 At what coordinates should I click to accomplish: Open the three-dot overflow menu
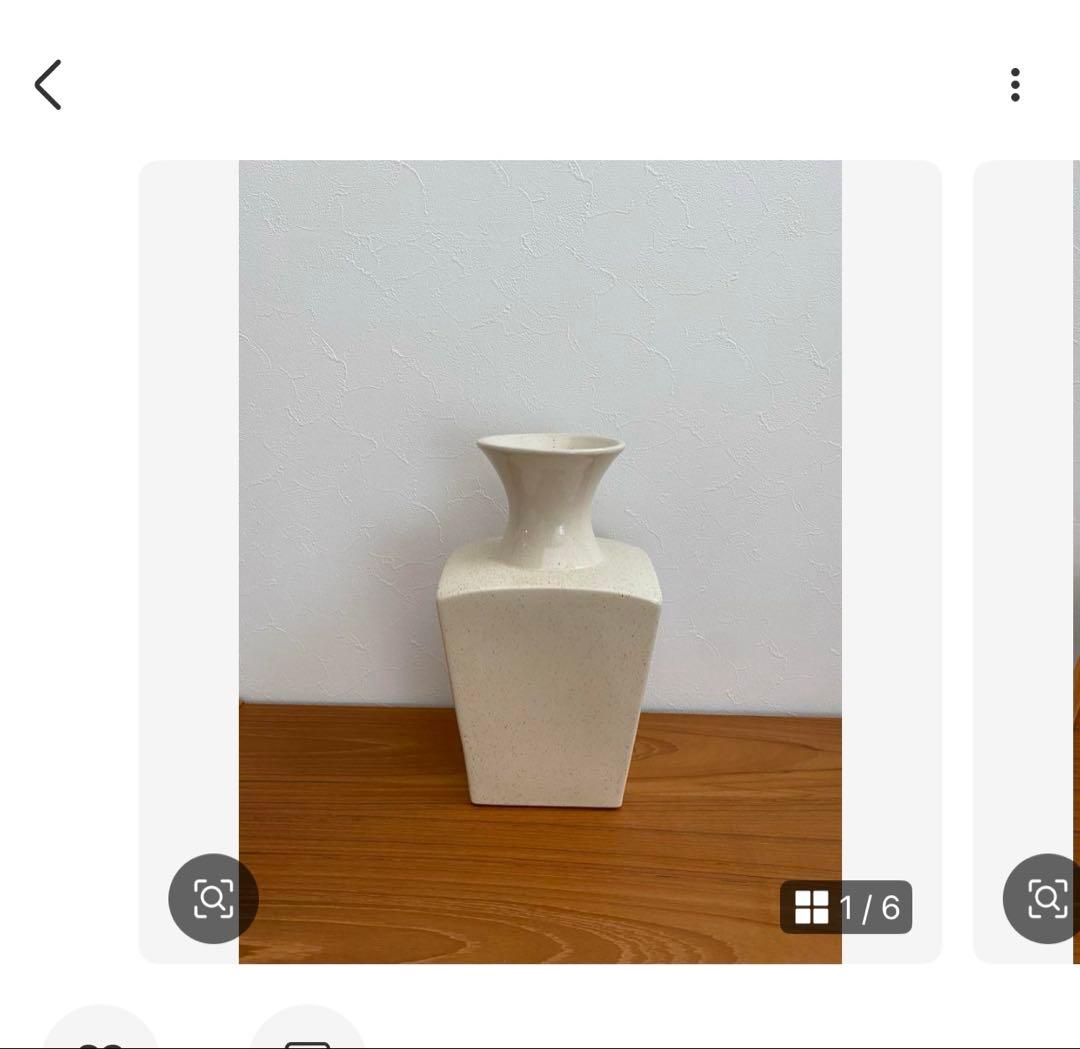tap(1015, 85)
